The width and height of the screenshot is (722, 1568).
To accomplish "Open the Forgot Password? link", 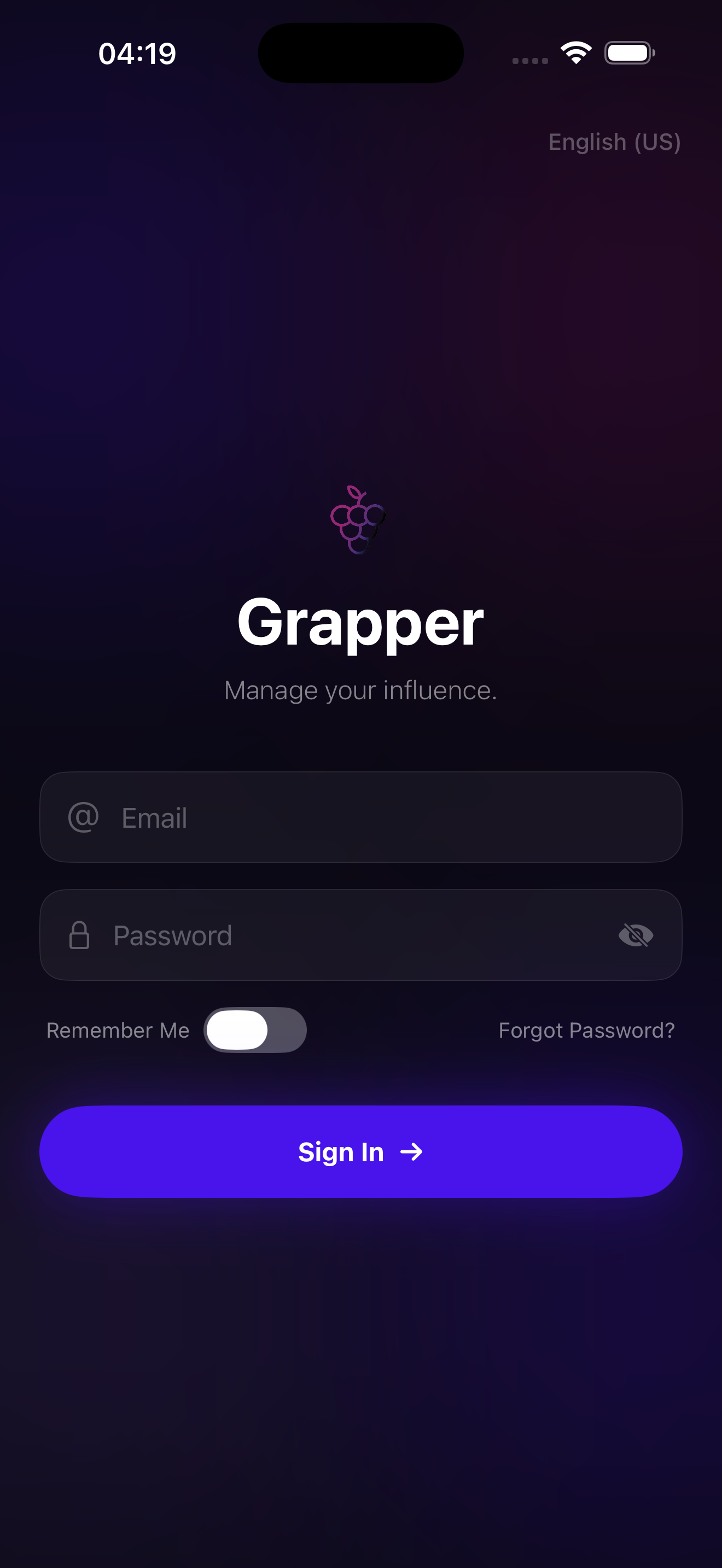I will (586, 1029).
